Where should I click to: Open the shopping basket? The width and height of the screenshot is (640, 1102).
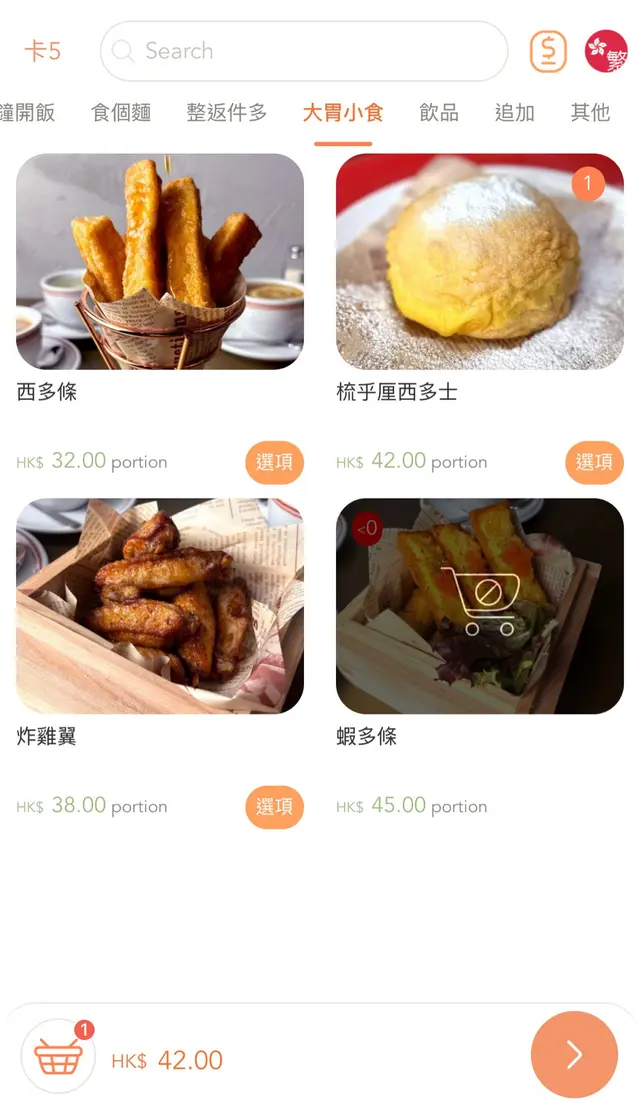pyautogui.click(x=58, y=1056)
